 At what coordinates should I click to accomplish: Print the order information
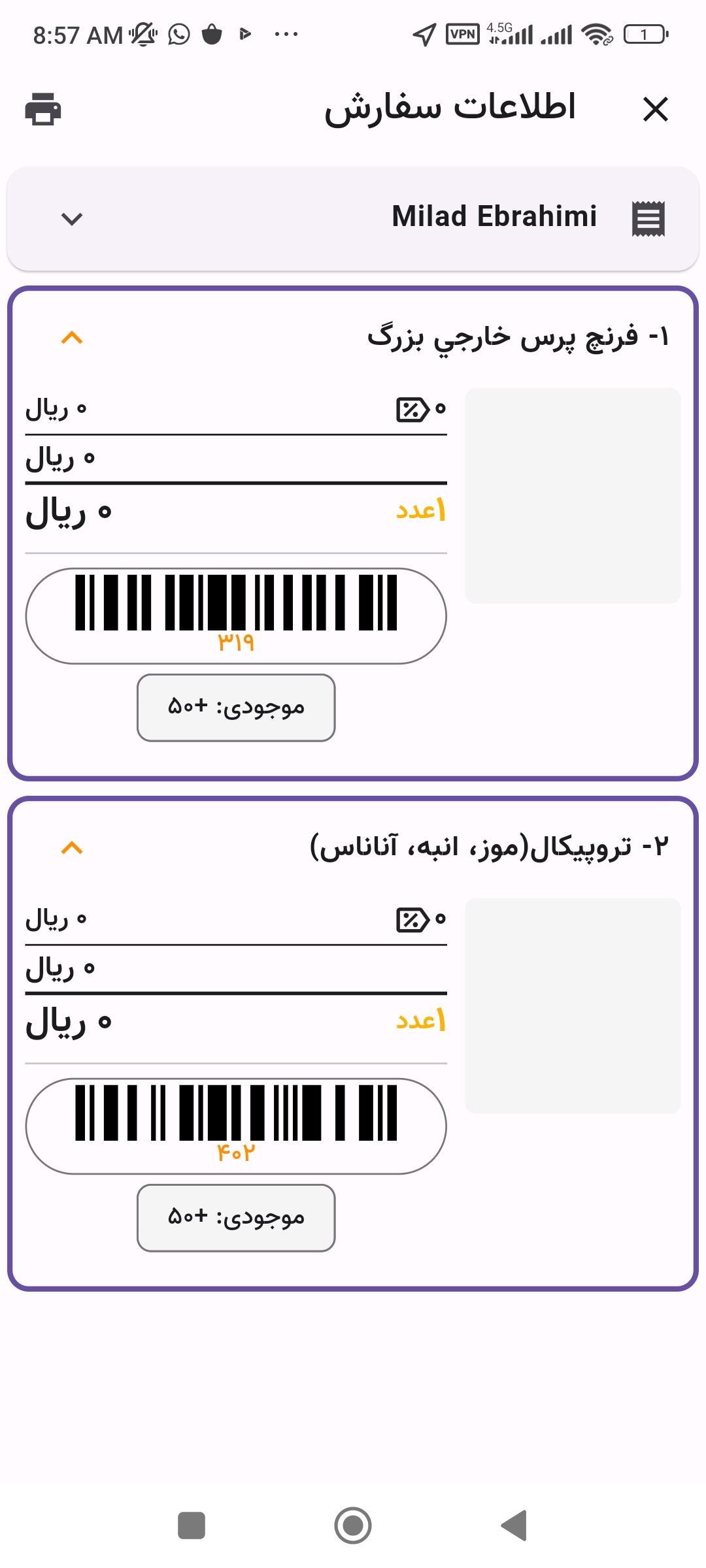point(43,108)
